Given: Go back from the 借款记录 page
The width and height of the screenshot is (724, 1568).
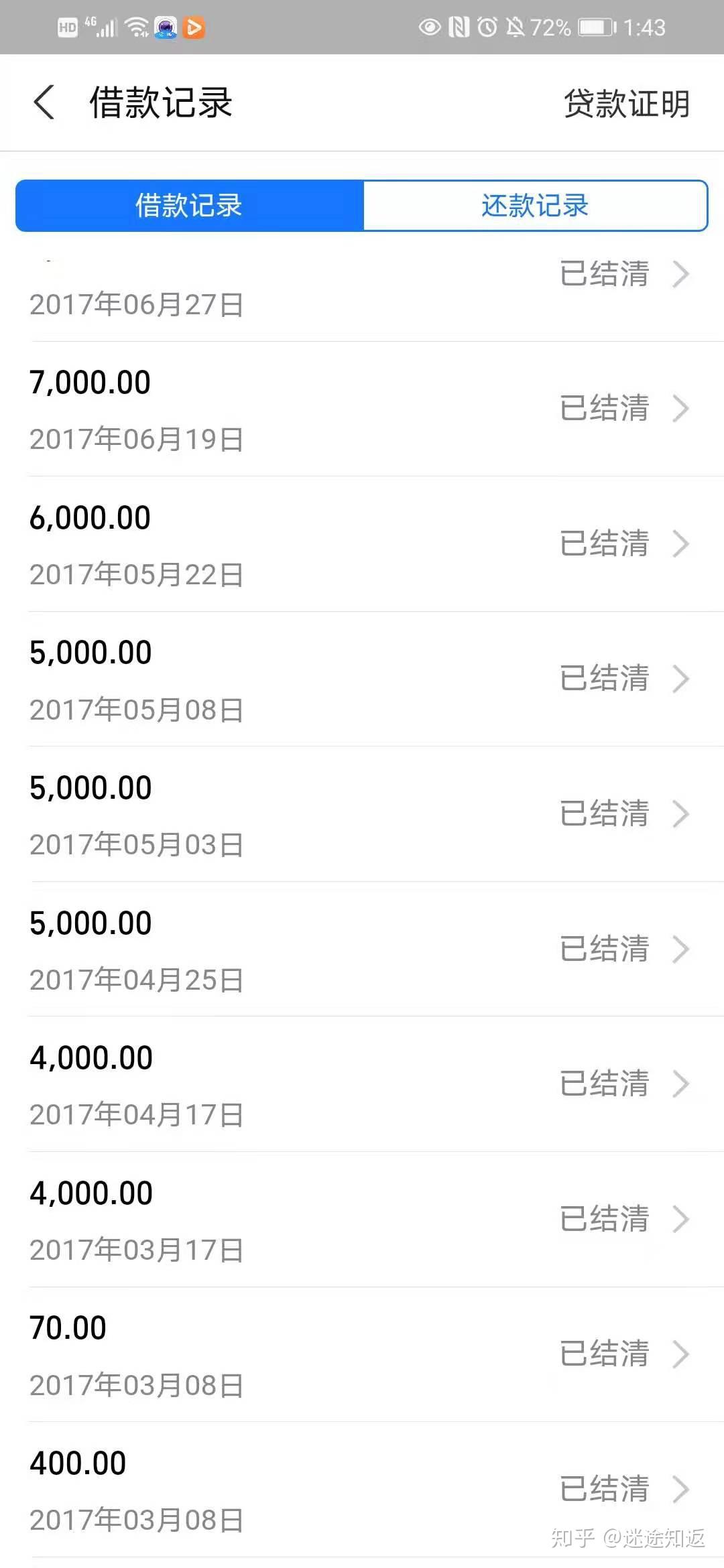Looking at the screenshot, I should tap(44, 103).
